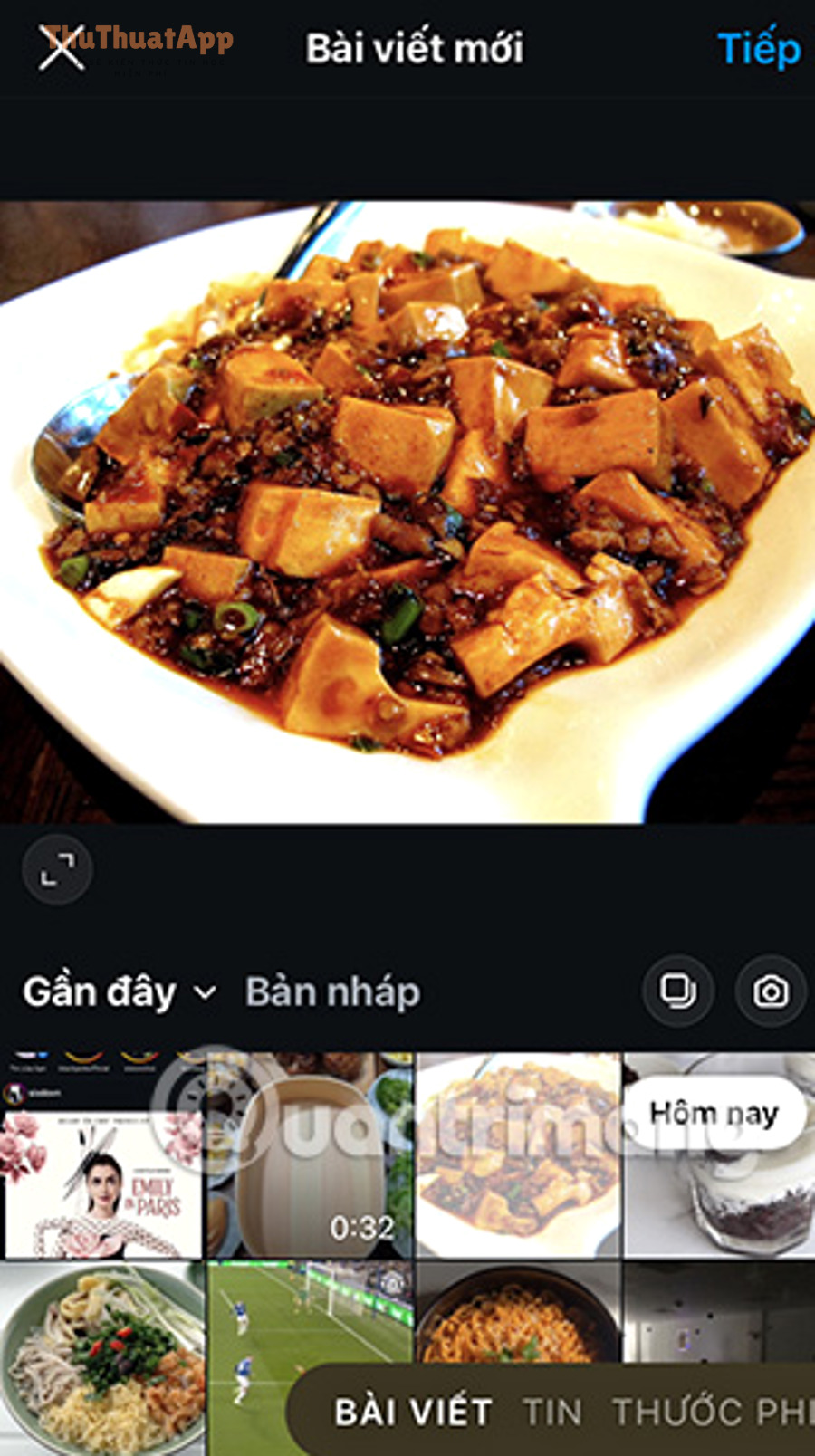
Task: Open the Gần đây album dropdown
Action: pyautogui.click(x=101, y=991)
